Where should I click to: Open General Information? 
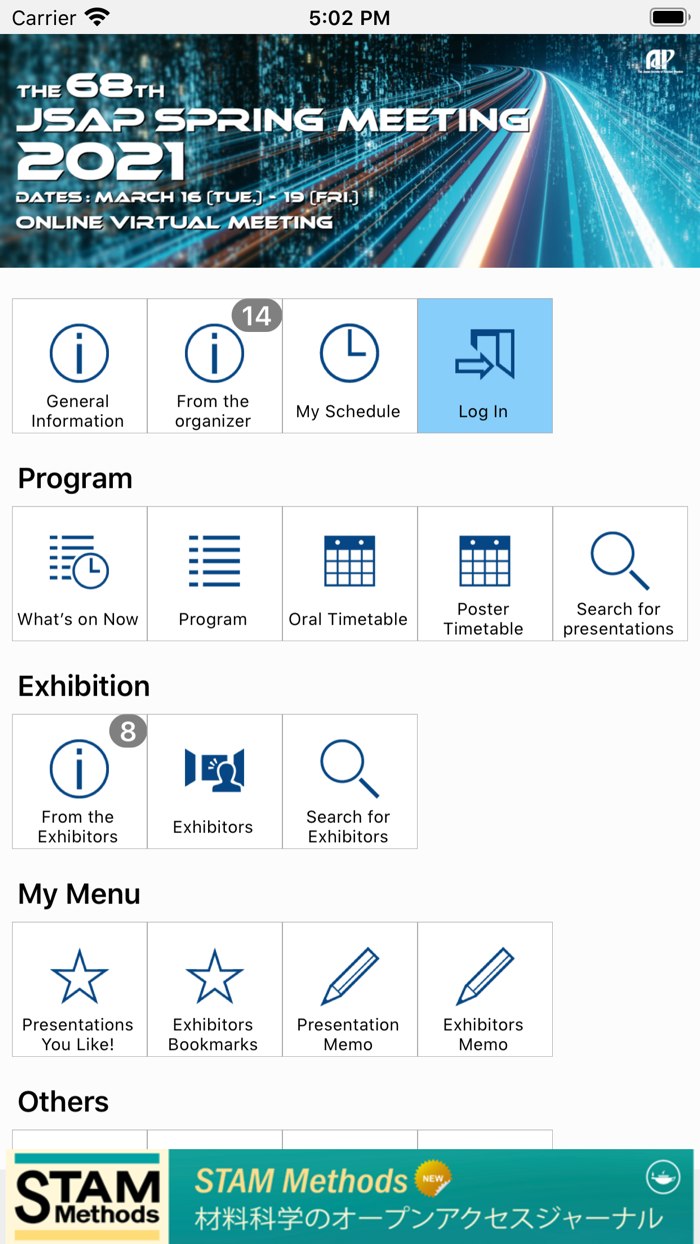tap(79, 366)
